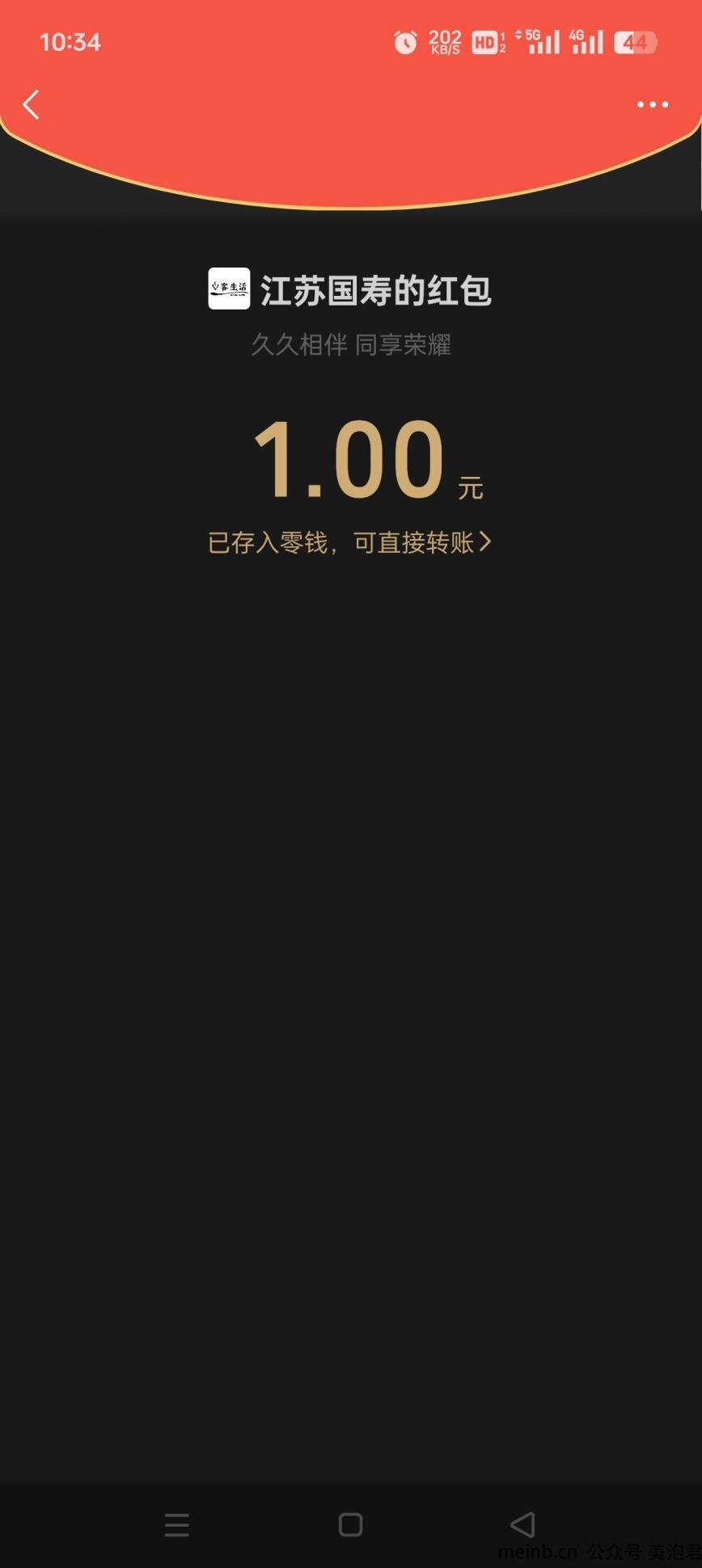Open the three-dot overflow menu
Screen dimensions: 702x1568
tap(652, 104)
